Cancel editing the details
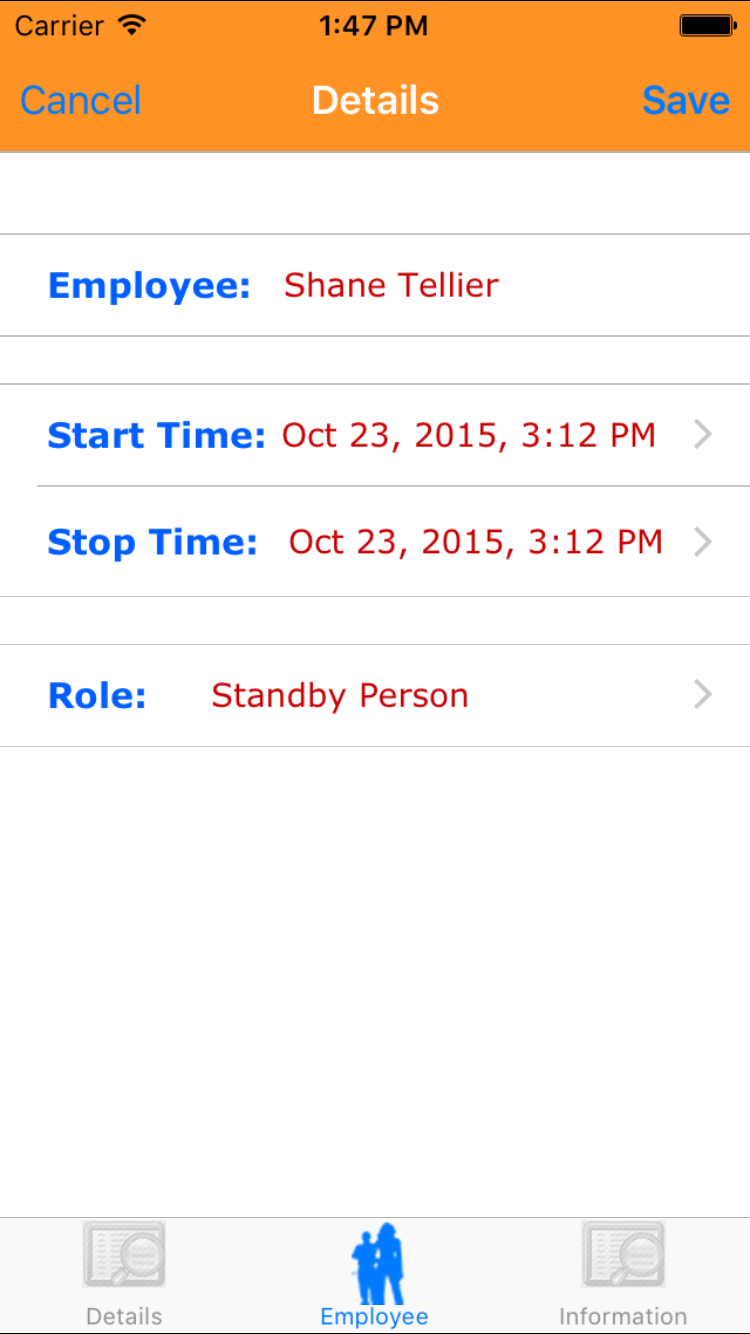The width and height of the screenshot is (750, 1334). tap(81, 101)
